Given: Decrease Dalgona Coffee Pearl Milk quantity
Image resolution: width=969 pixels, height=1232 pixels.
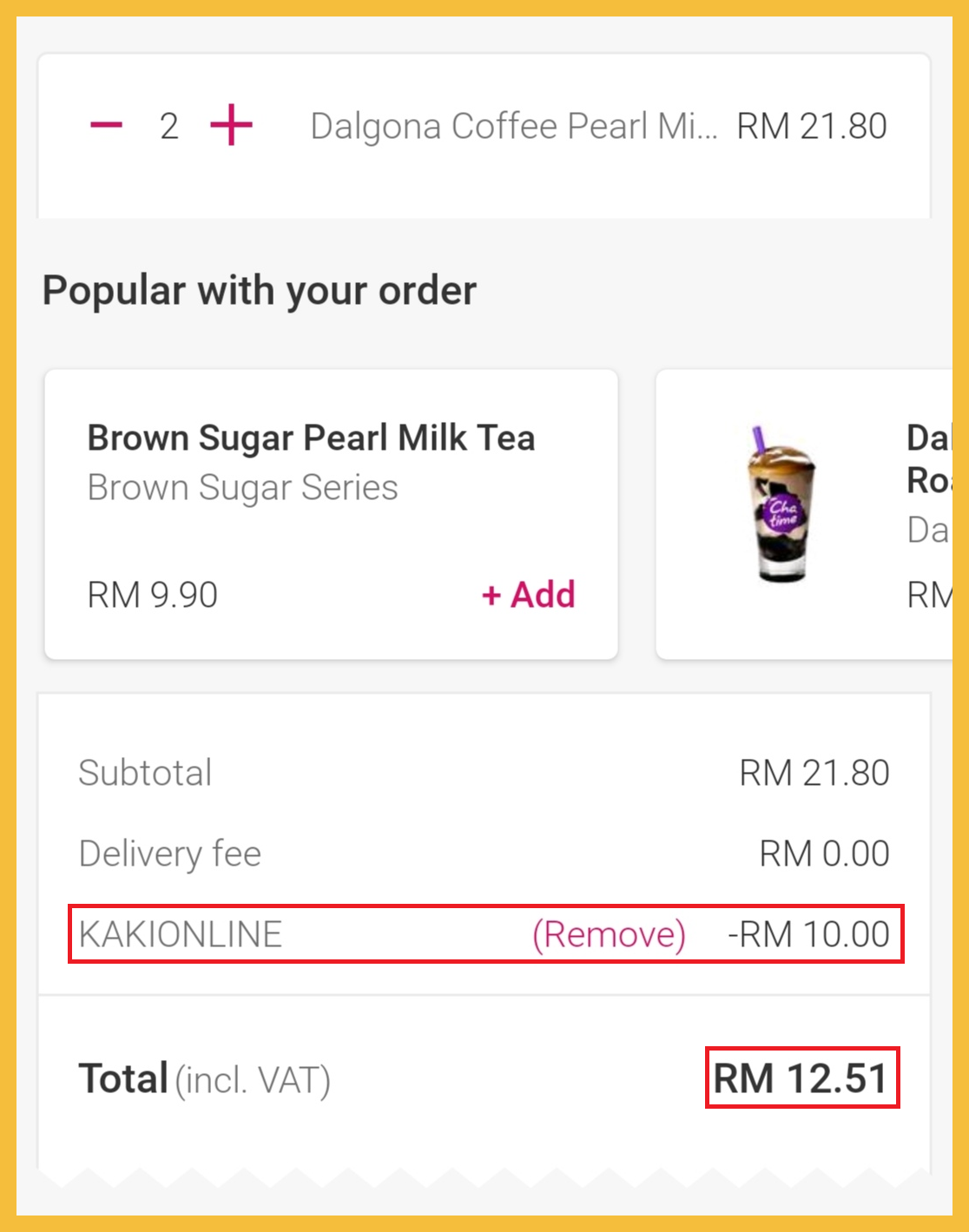Looking at the screenshot, I should (106, 126).
